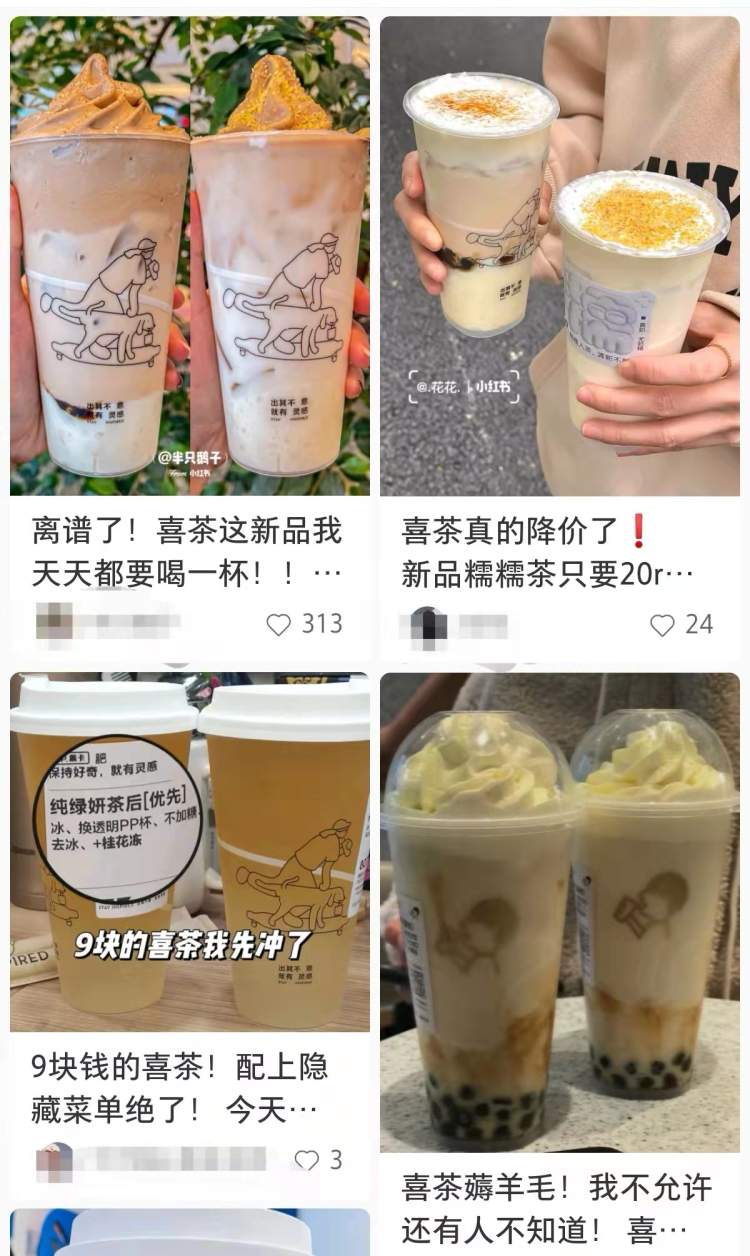Like the post with 3 likes
750x1256 pixels.
(307, 1160)
